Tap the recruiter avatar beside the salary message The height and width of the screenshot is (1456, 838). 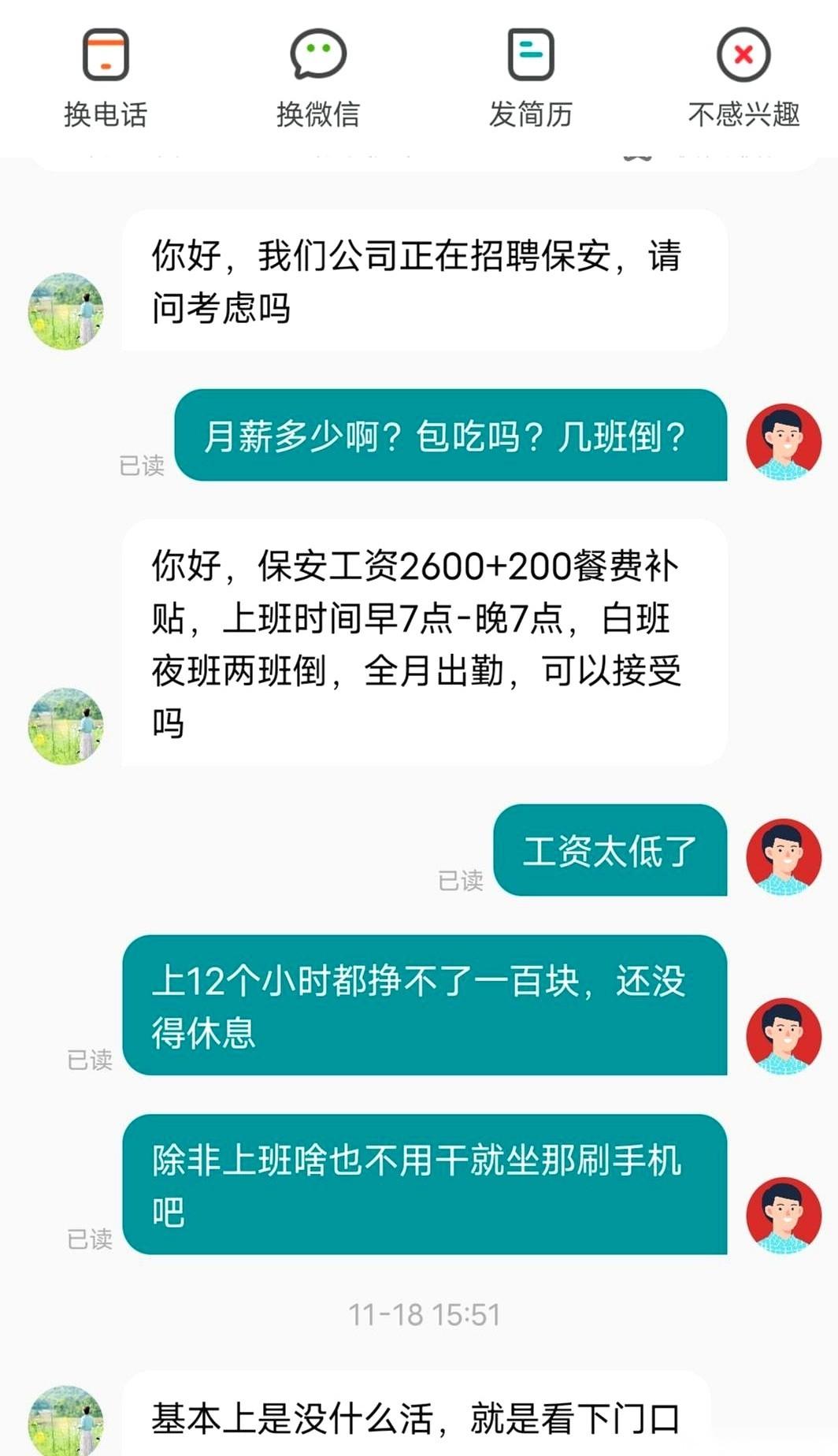[x=65, y=723]
